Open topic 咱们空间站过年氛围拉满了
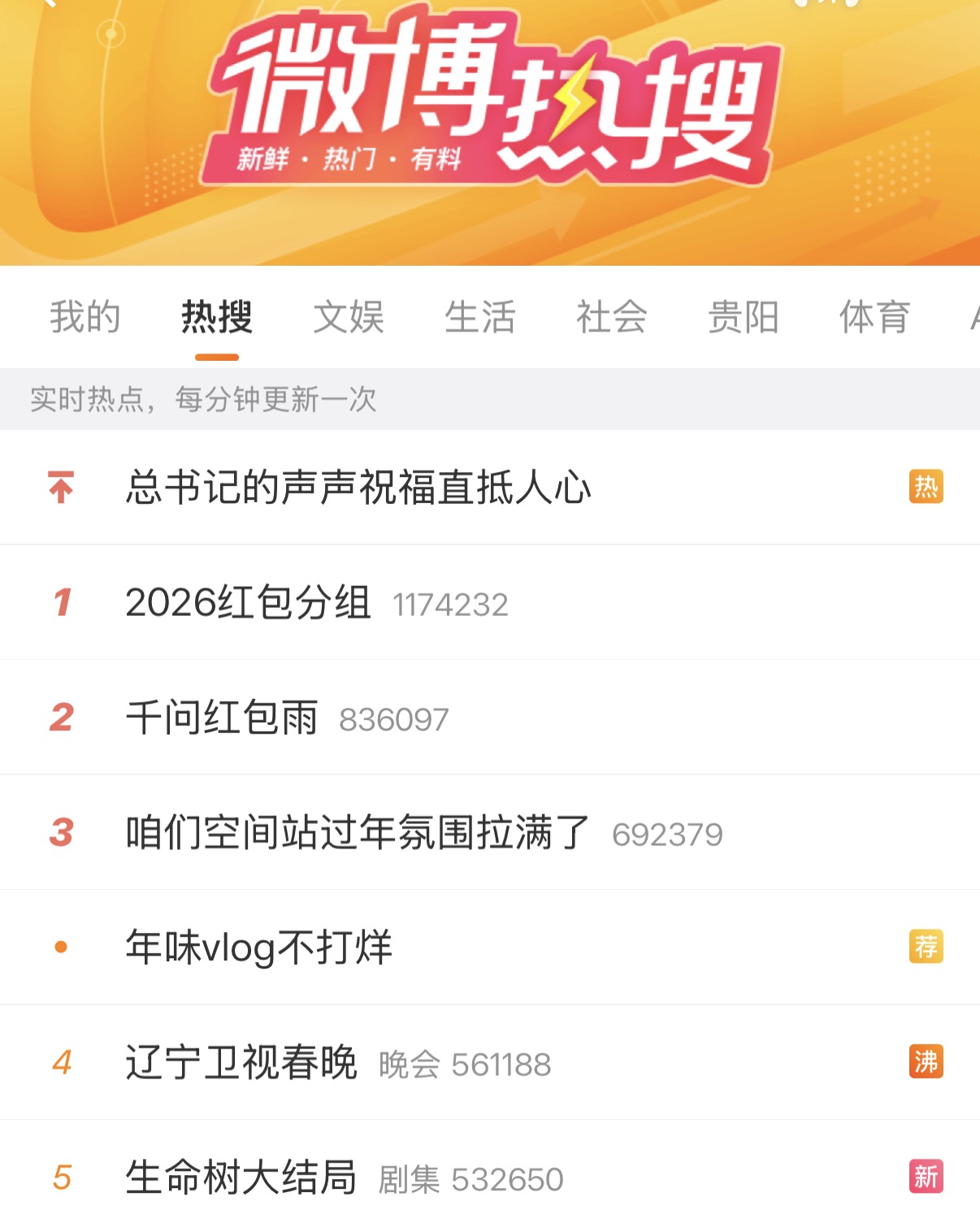The height and width of the screenshot is (1223, 980). (358, 833)
